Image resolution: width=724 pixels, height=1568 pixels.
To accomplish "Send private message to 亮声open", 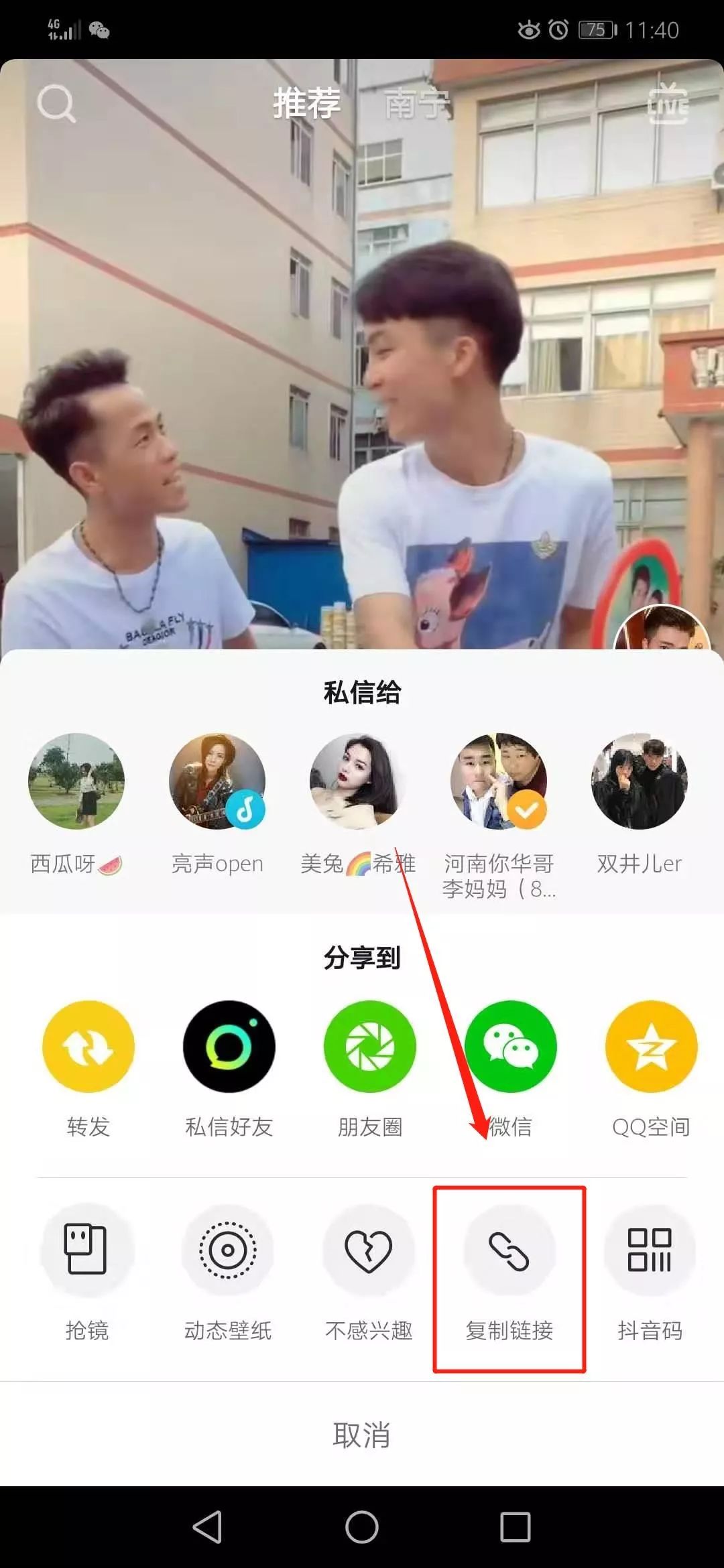I will pos(217,781).
